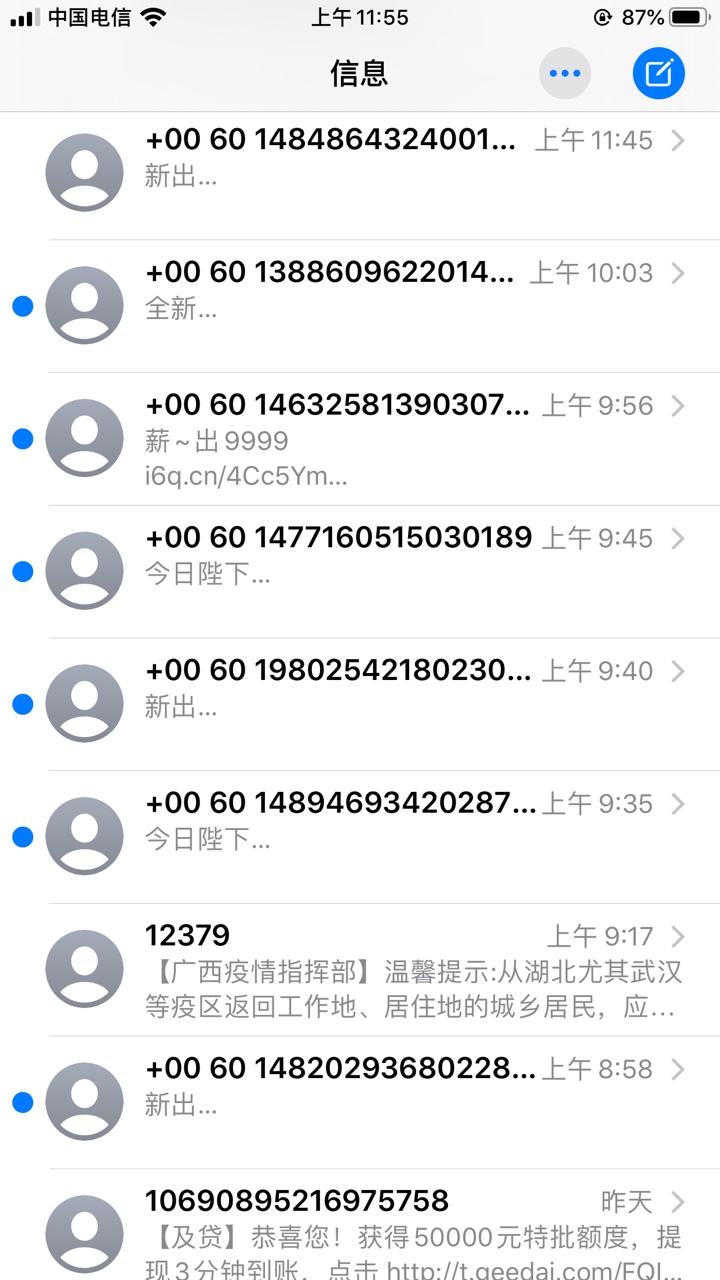Open conversation containing 薪~出9999 link
Screen dimensions: 720x1280
point(360,439)
